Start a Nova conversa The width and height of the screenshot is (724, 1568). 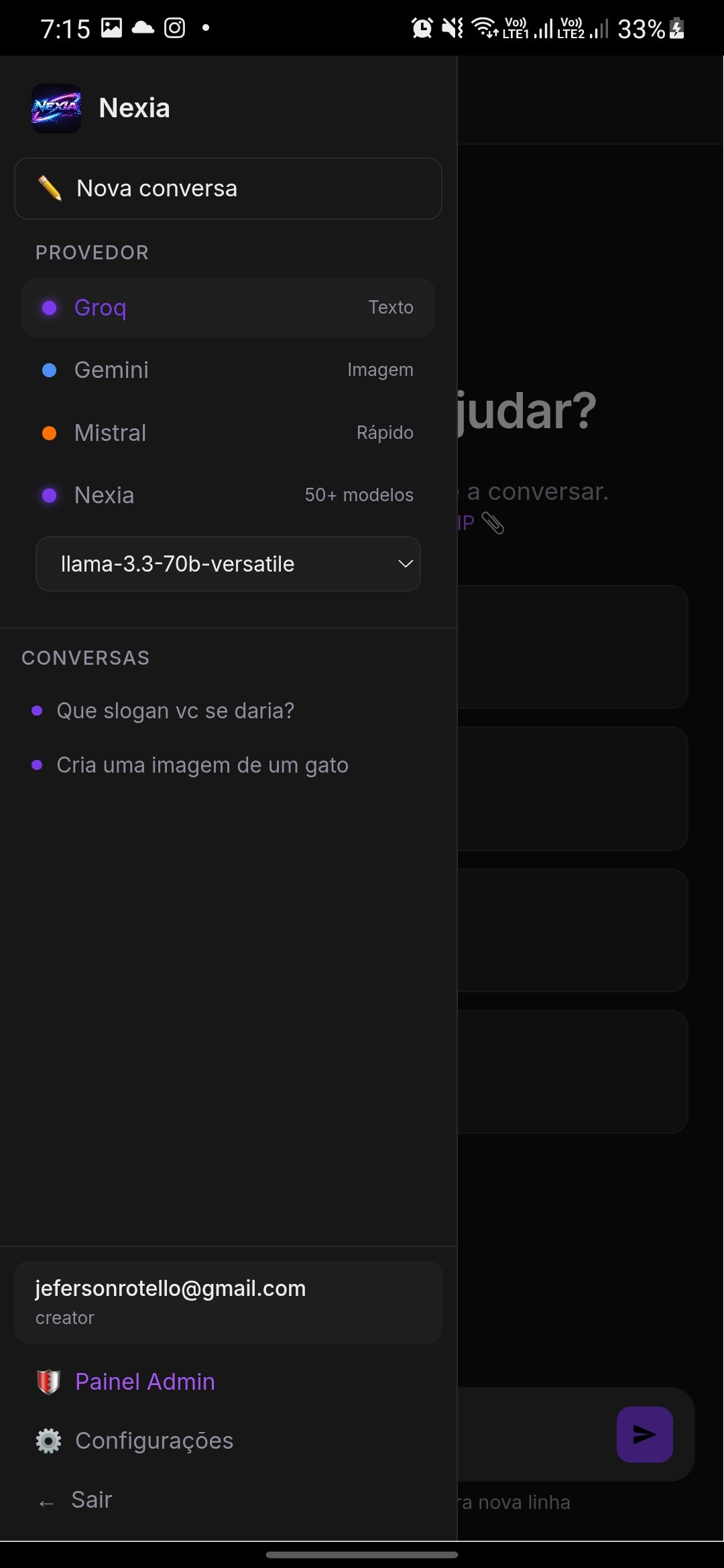[228, 188]
